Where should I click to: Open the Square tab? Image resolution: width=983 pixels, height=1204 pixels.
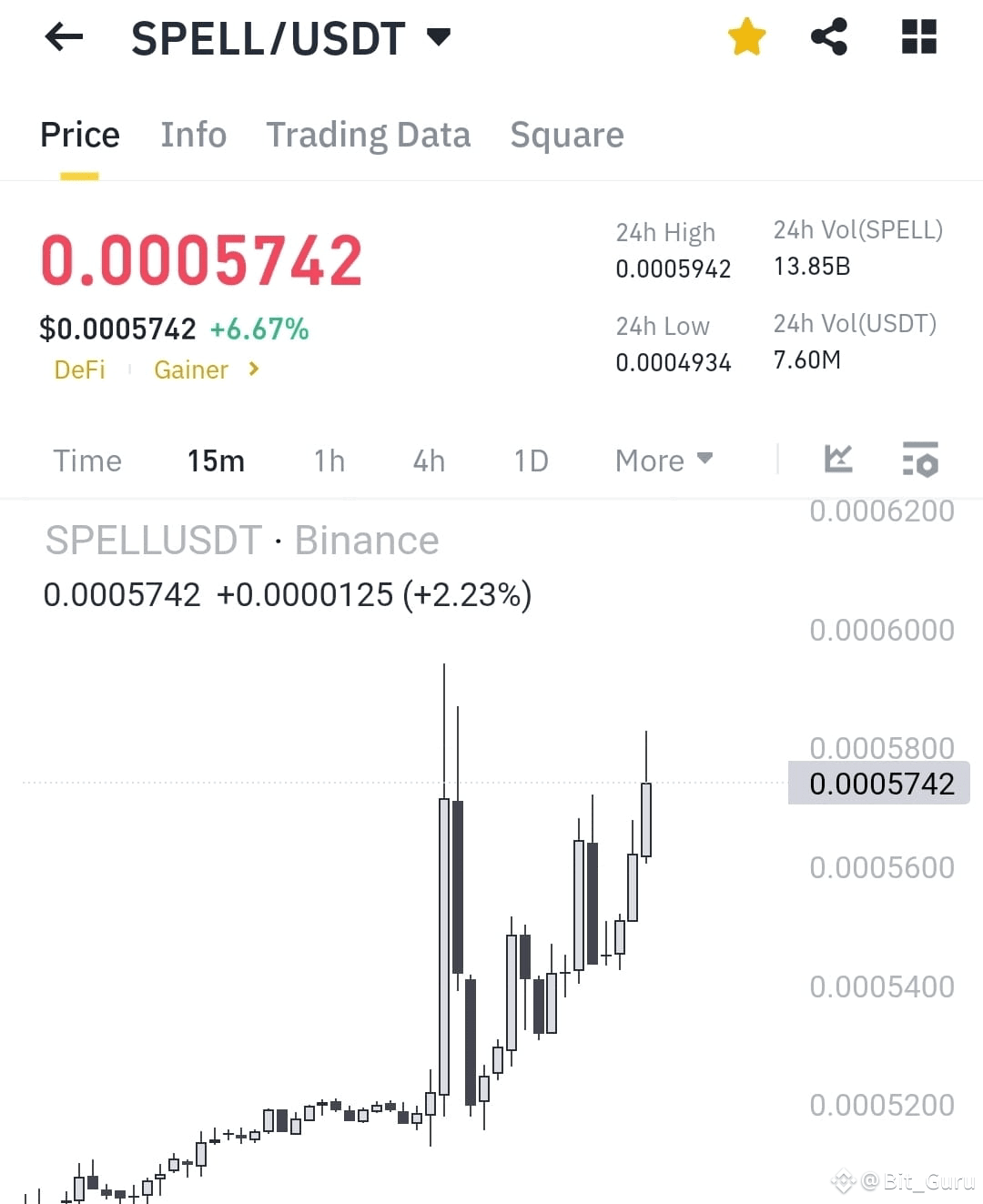pyautogui.click(x=567, y=135)
